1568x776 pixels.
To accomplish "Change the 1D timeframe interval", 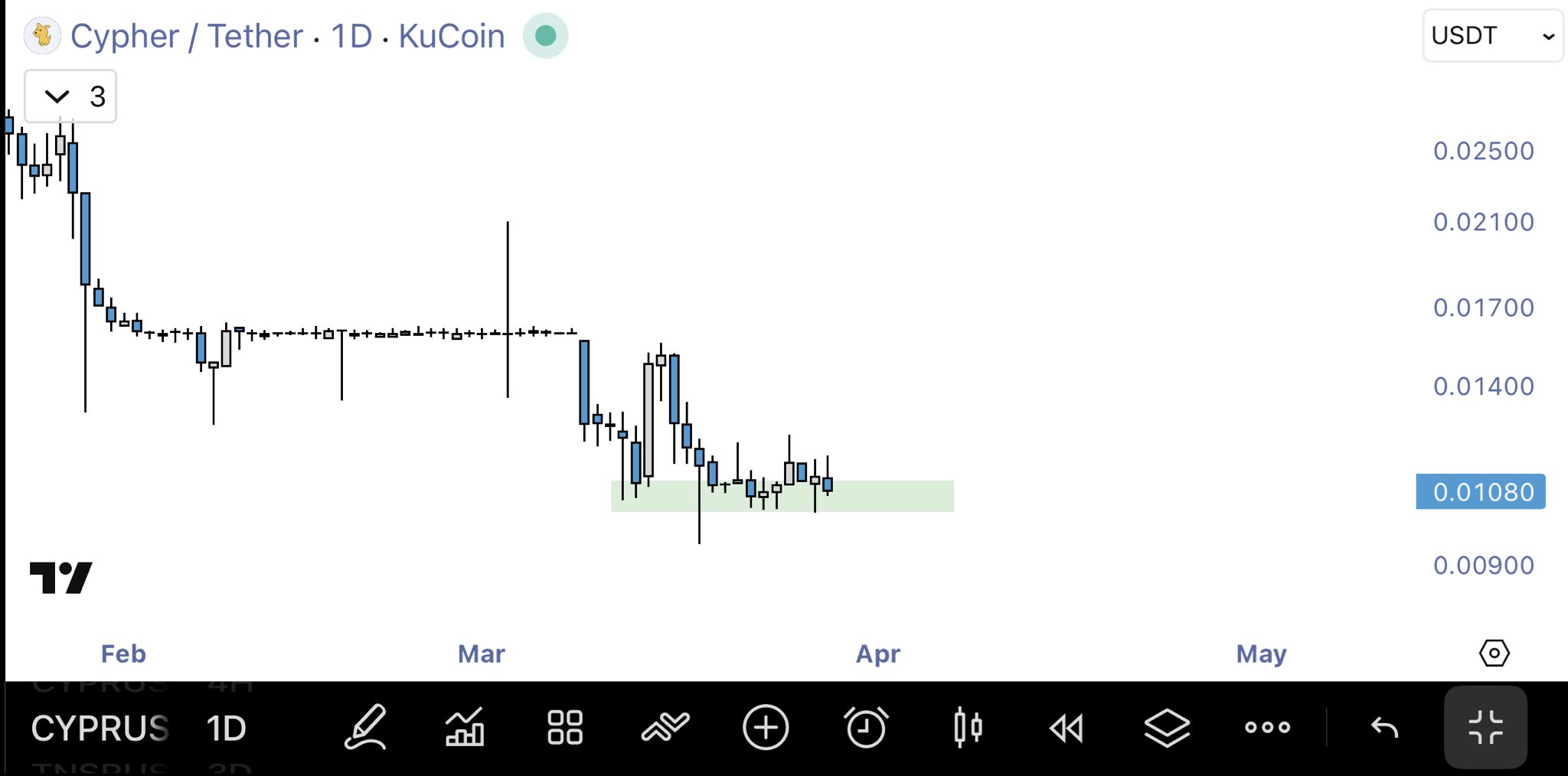I will pos(226,728).
